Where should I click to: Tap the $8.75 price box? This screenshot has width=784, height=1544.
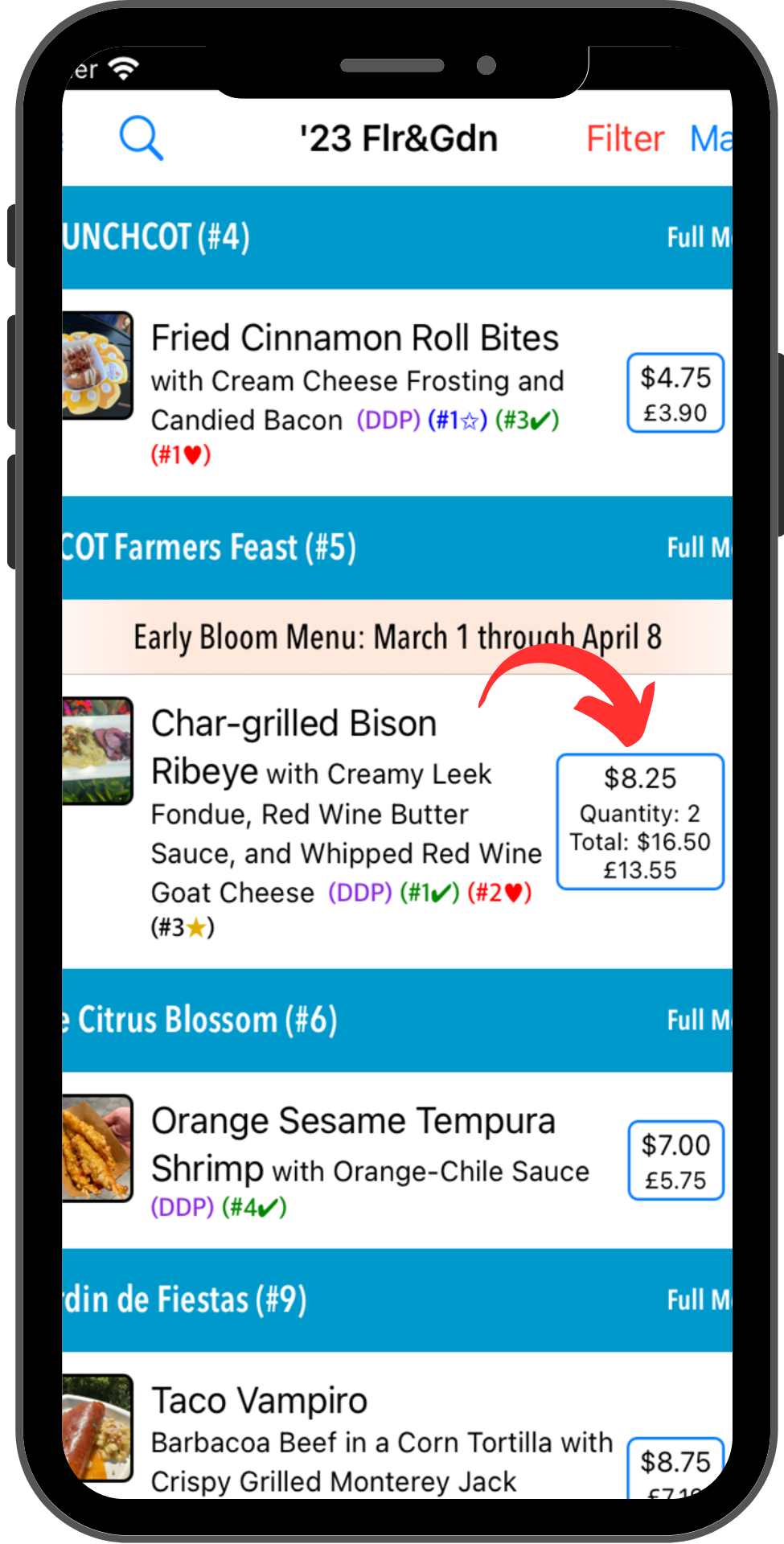(x=675, y=1468)
